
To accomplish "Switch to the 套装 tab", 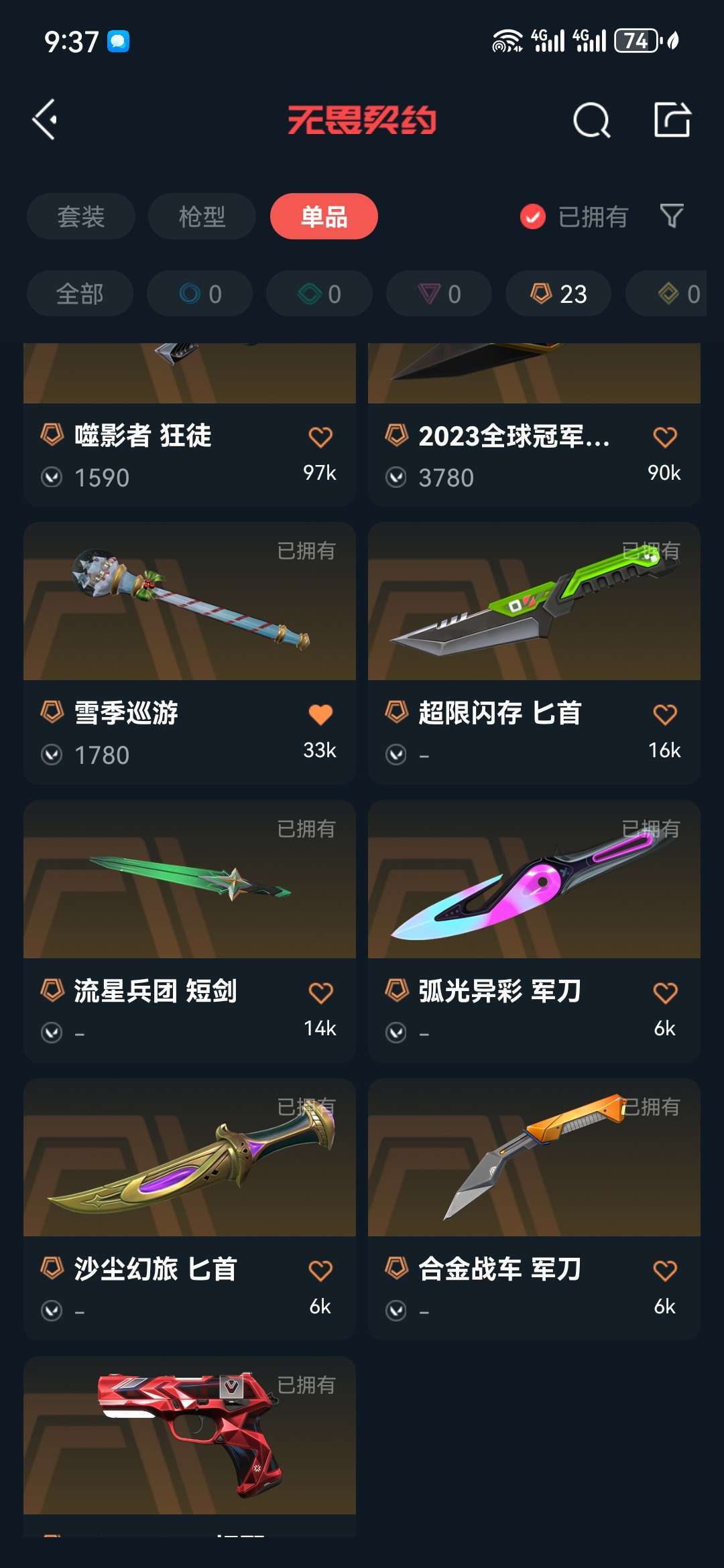I will 81,216.
